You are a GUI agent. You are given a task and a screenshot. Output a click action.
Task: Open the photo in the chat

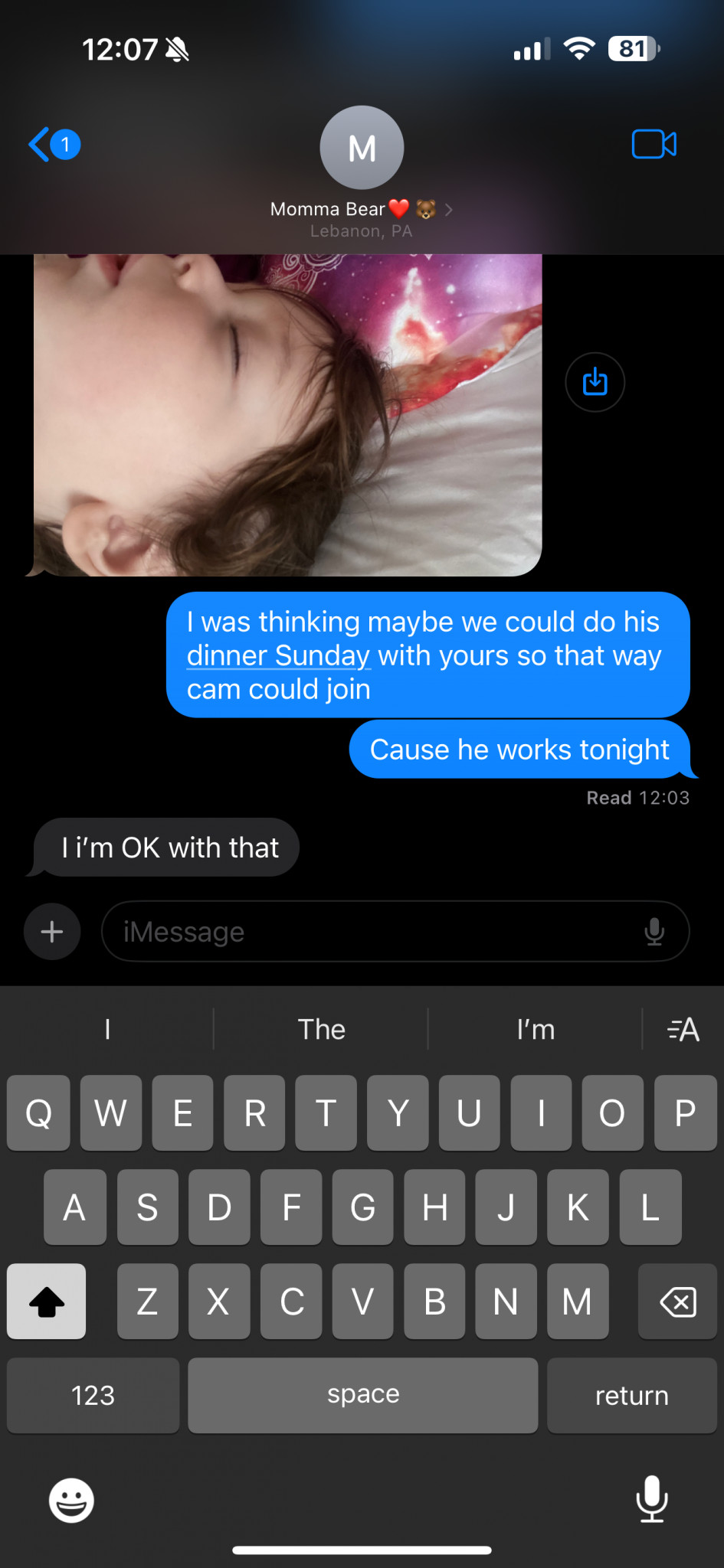point(287,413)
